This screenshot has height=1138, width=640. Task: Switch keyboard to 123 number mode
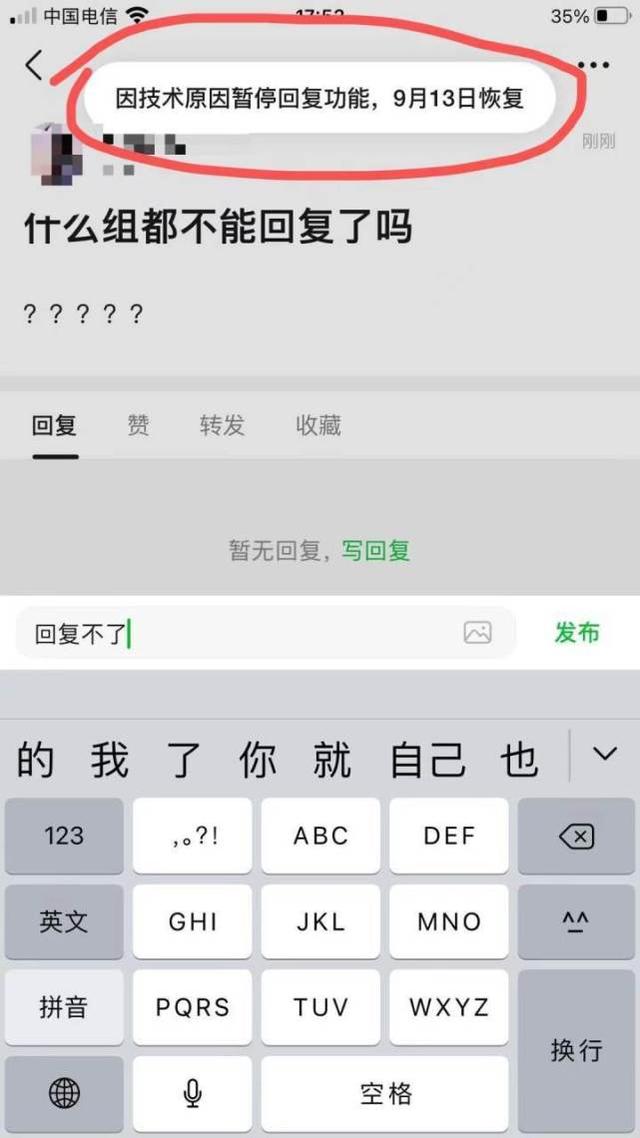pyautogui.click(x=64, y=837)
